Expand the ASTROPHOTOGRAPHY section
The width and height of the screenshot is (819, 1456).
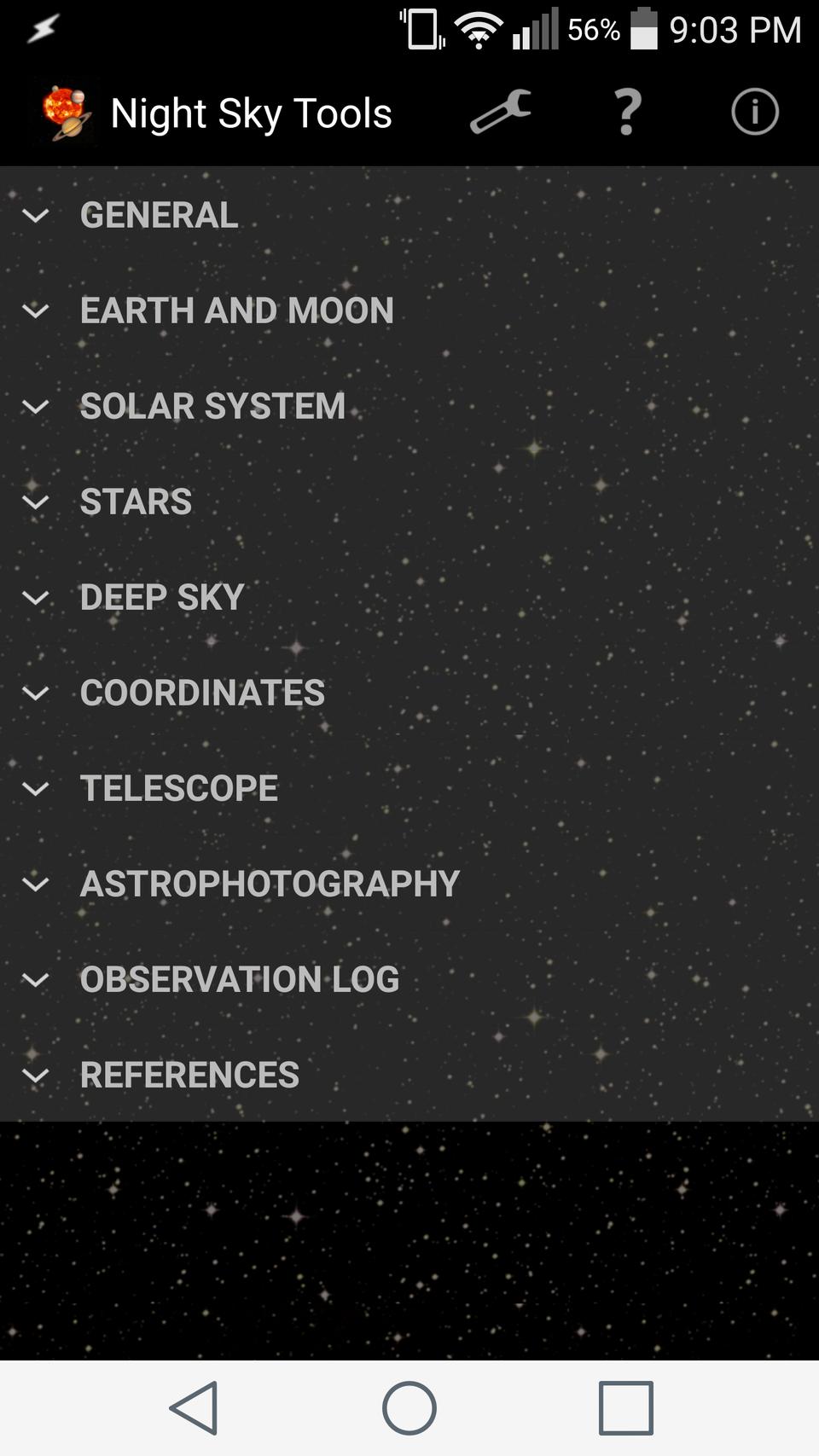click(x=270, y=884)
